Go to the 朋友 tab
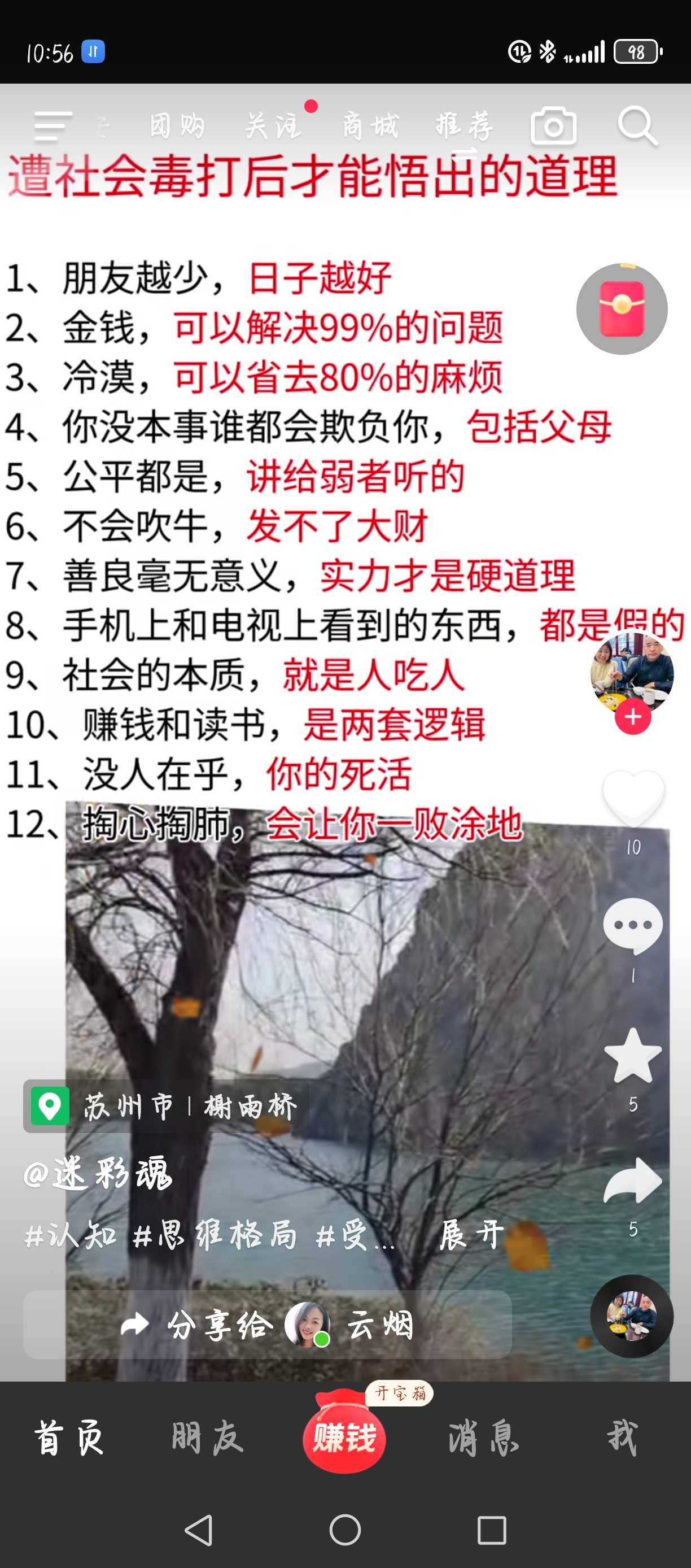The width and height of the screenshot is (691, 1568). pyautogui.click(x=207, y=1438)
